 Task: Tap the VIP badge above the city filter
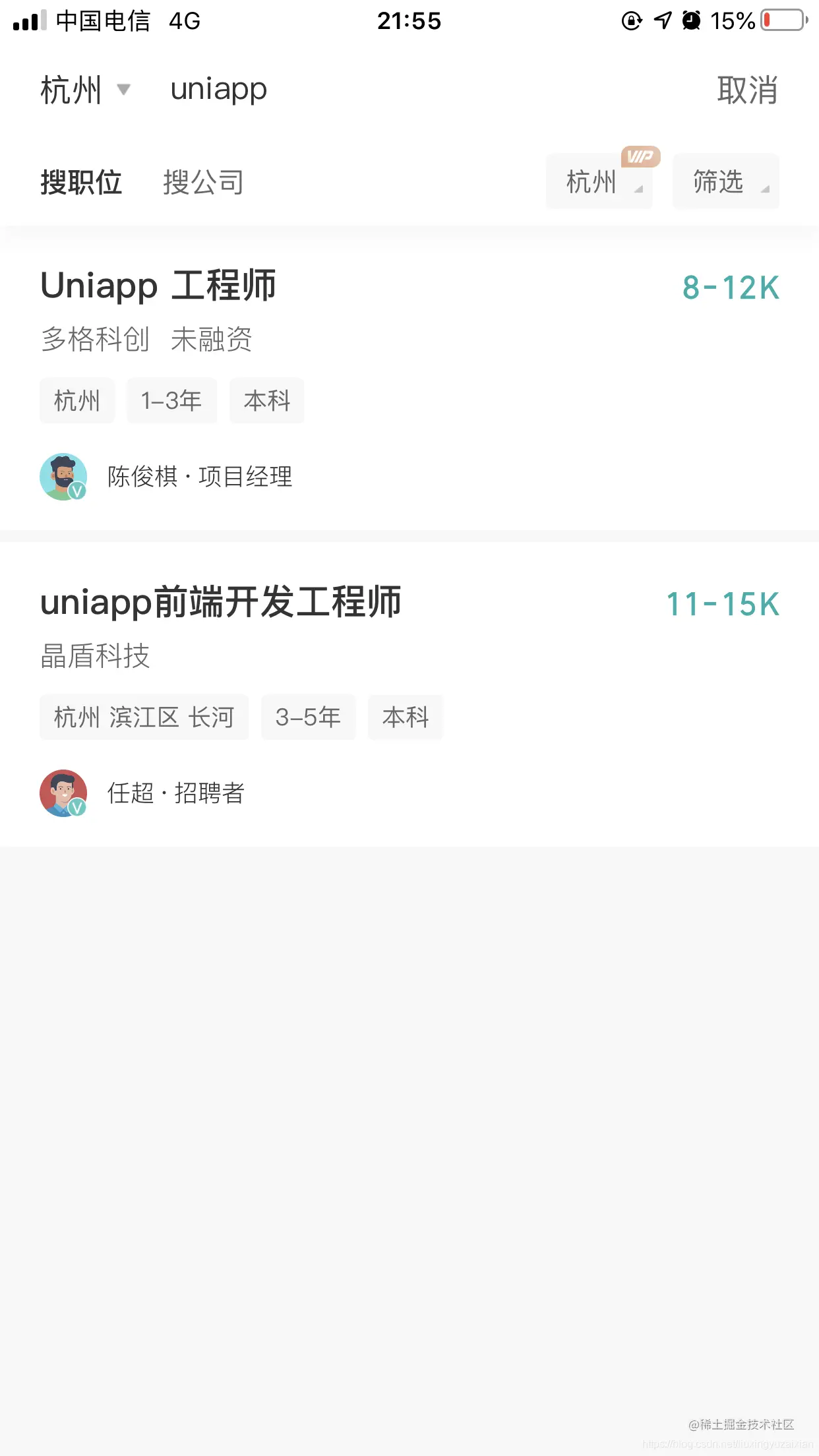[x=638, y=157]
